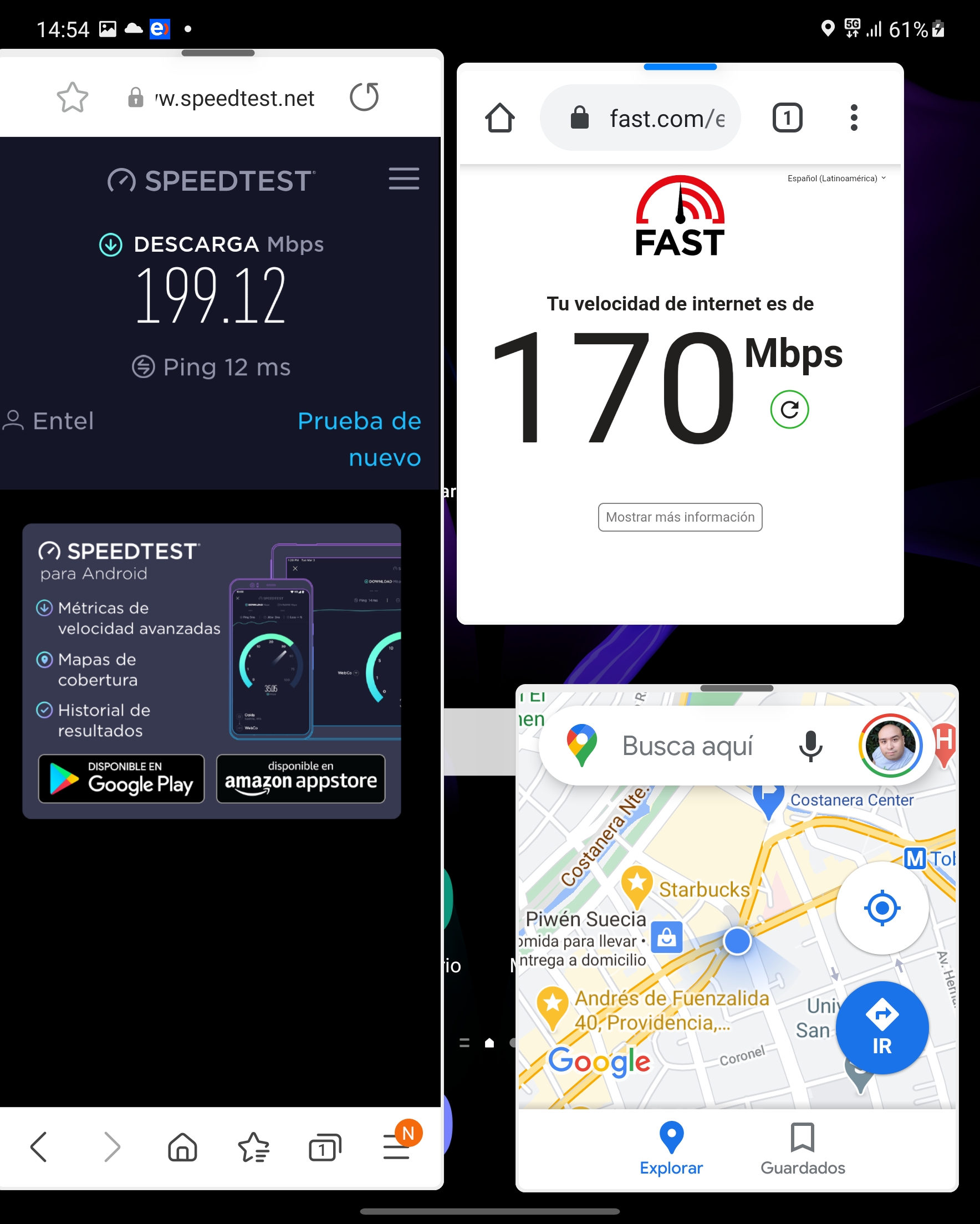Open Chrome's three-dot overflow menu

[854, 118]
